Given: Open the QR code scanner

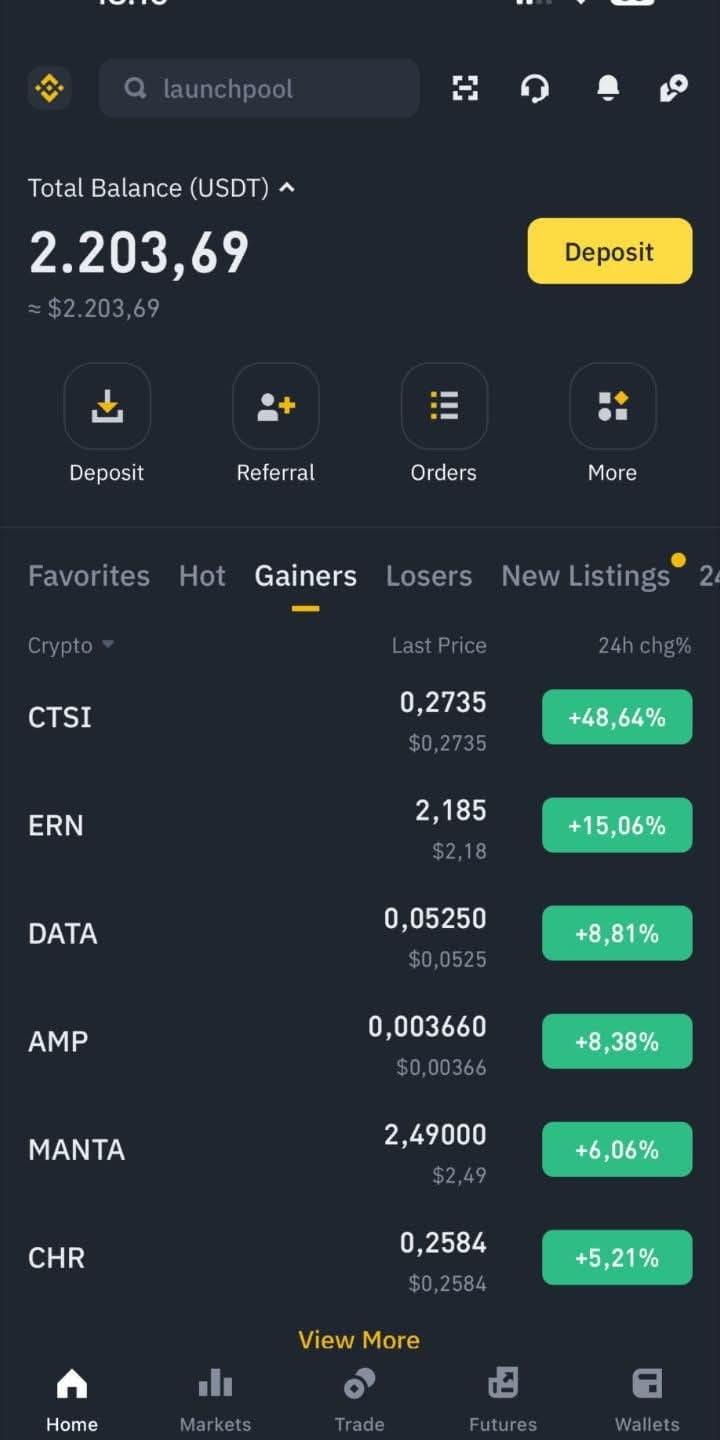Looking at the screenshot, I should tap(465, 88).
